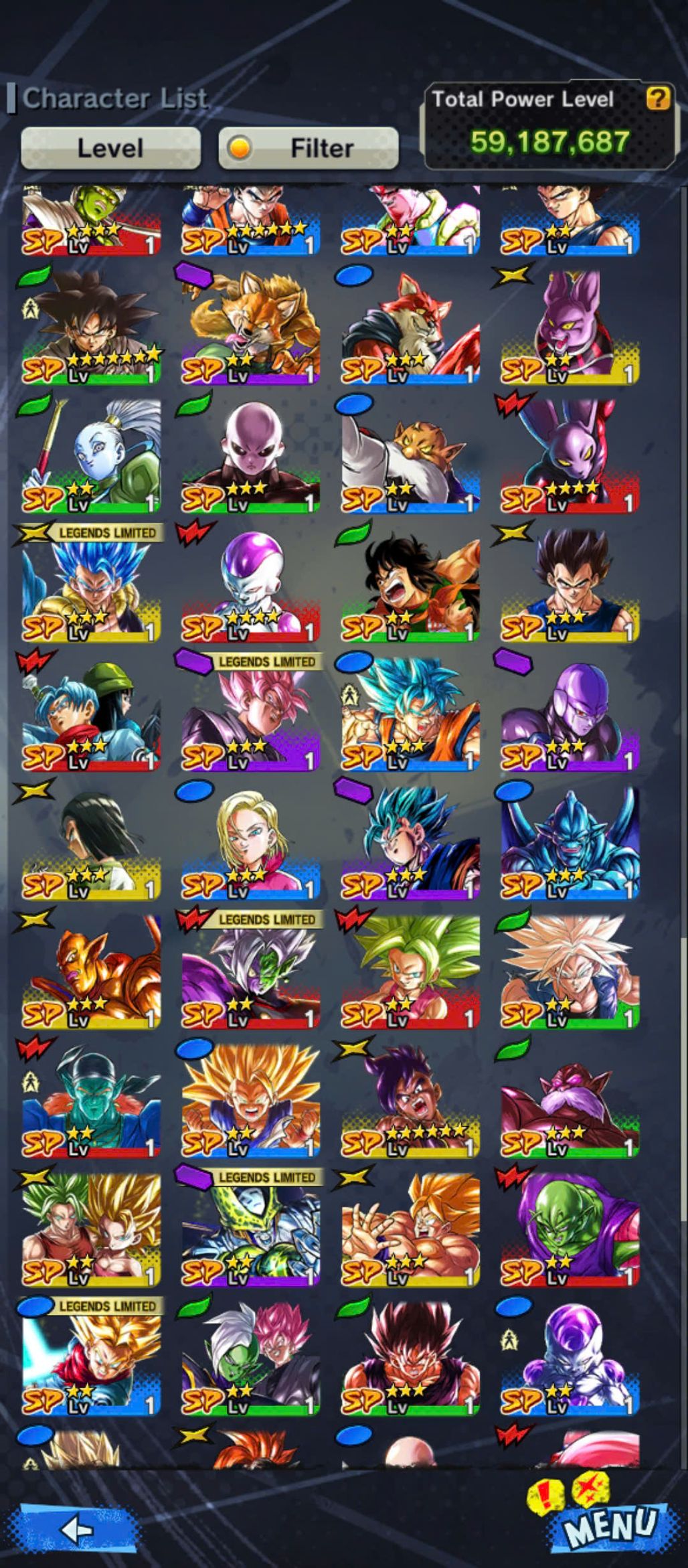Open the Level sort button
The width and height of the screenshot is (688, 1568).
pyautogui.click(x=110, y=148)
